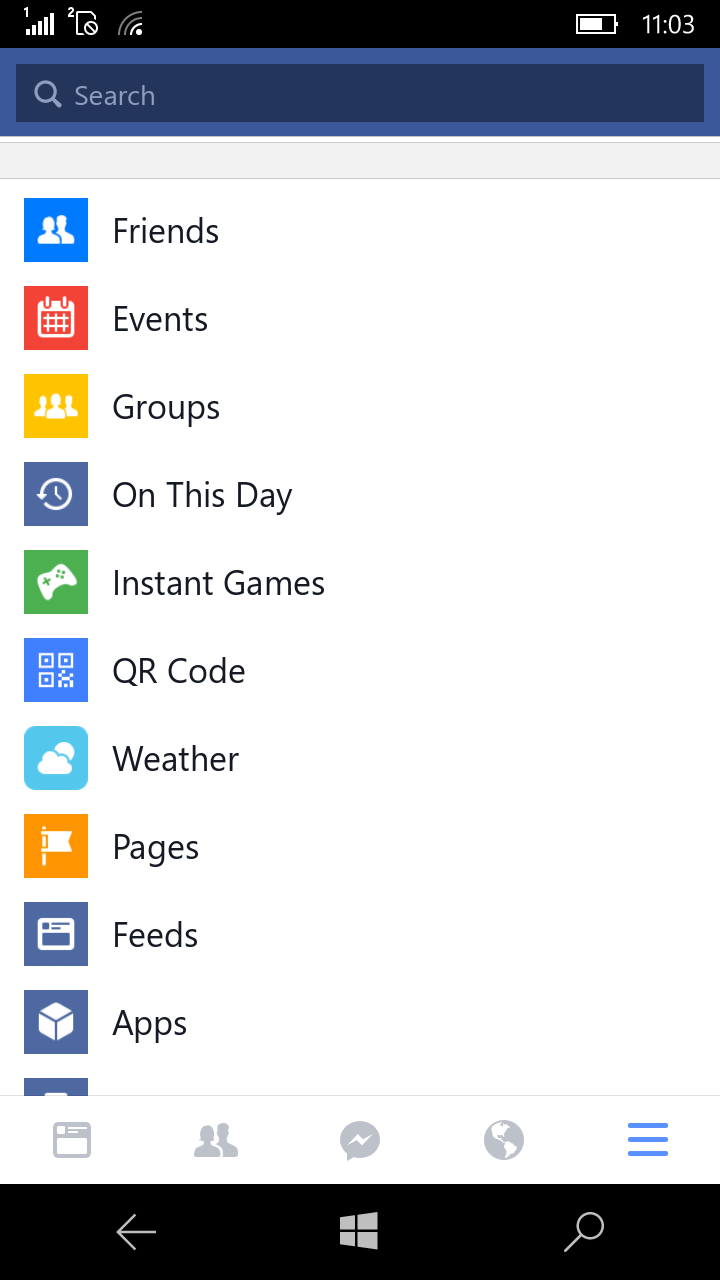Go to Groups
Image resolution: width=720 pixels, height=1280 pixels.
tap(360, 406)
